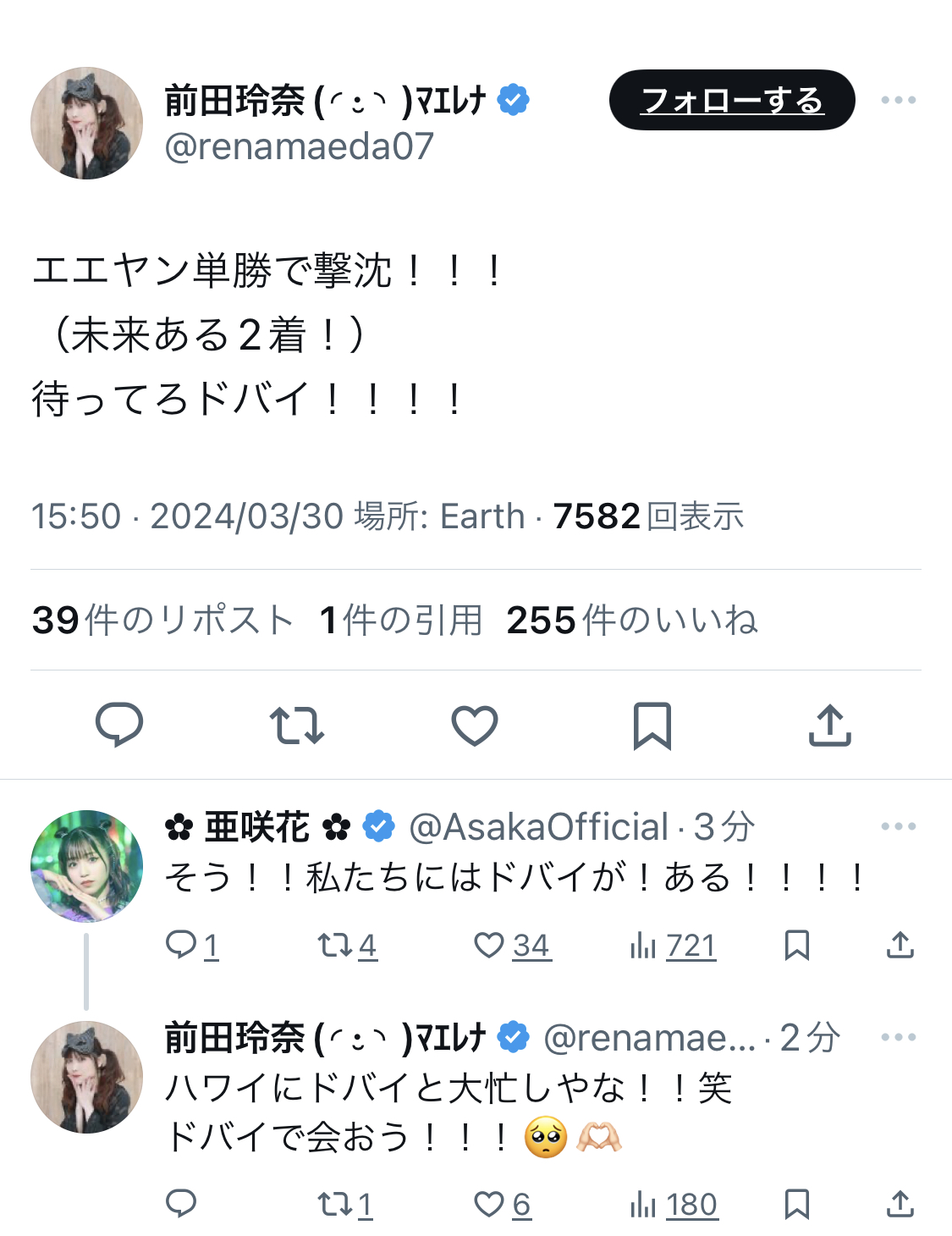Open the overflow menu on 亜咲花's reply
The height and width of the screenshot is (1236, 952).
[898, 826]
